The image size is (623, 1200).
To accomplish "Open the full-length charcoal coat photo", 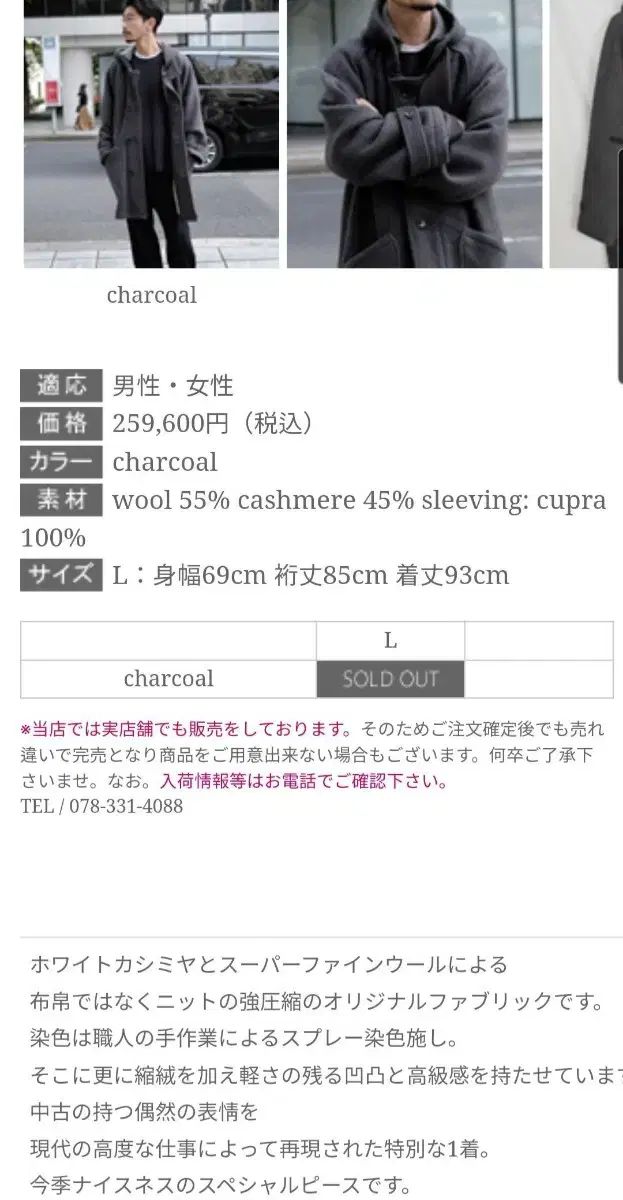I will point(151,133).
